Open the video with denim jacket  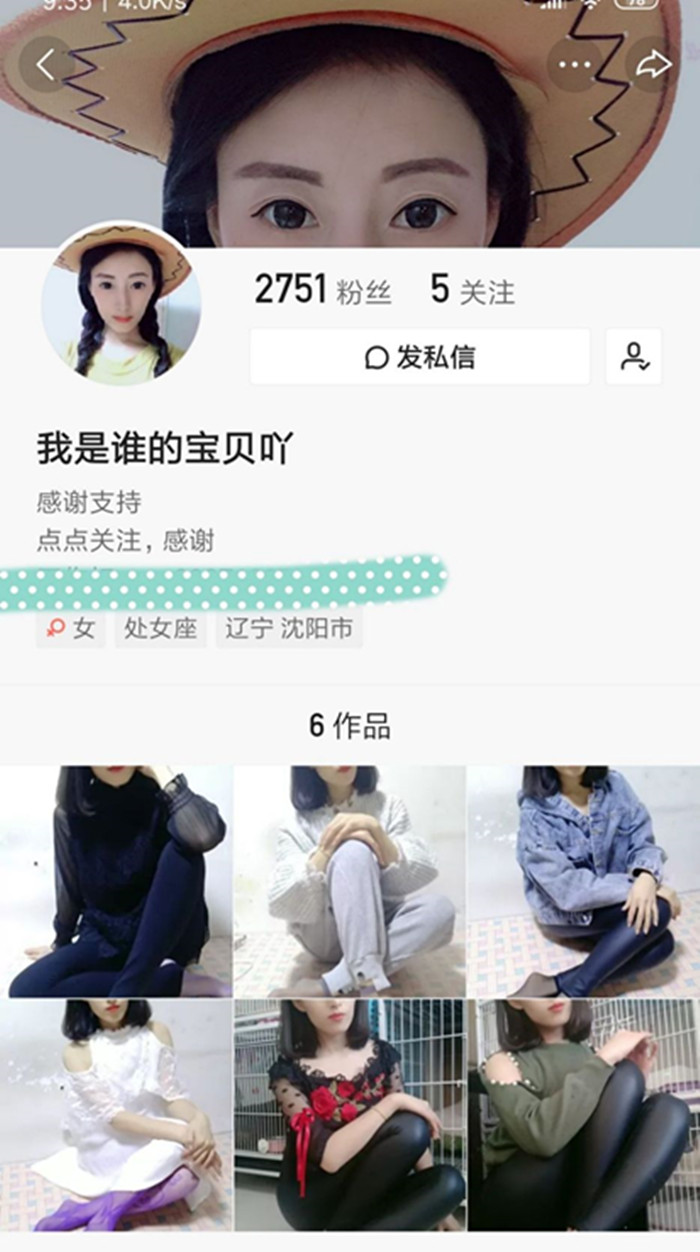584,882
